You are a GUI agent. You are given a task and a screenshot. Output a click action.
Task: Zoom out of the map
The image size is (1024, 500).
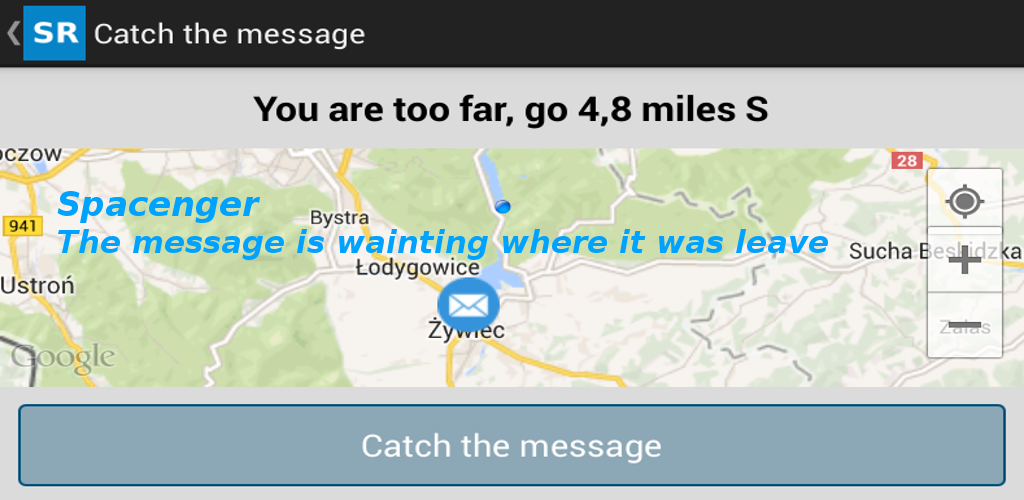point(964,325)
